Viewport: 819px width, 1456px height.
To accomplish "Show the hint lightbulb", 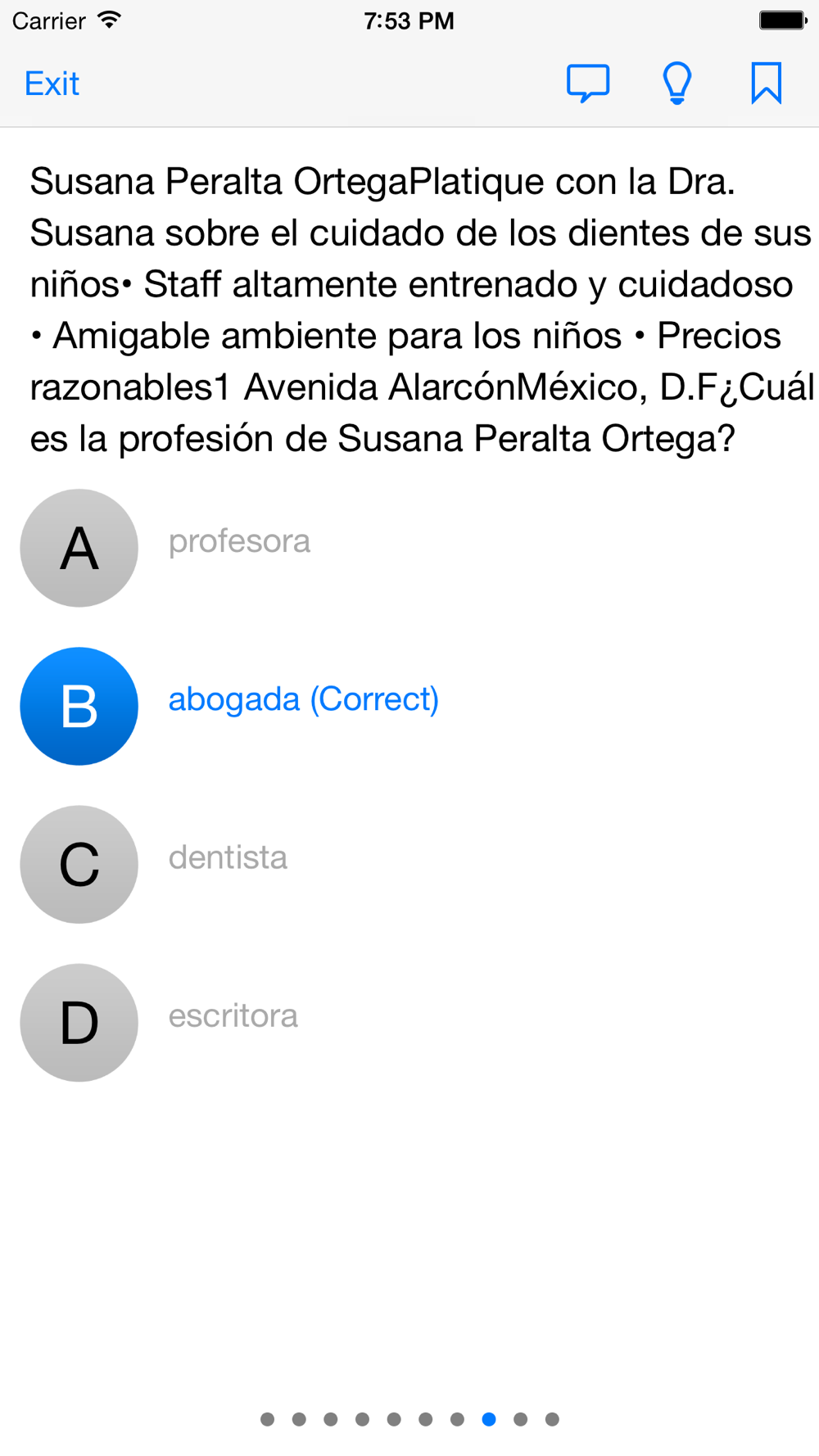I will [x=677, y=84].
